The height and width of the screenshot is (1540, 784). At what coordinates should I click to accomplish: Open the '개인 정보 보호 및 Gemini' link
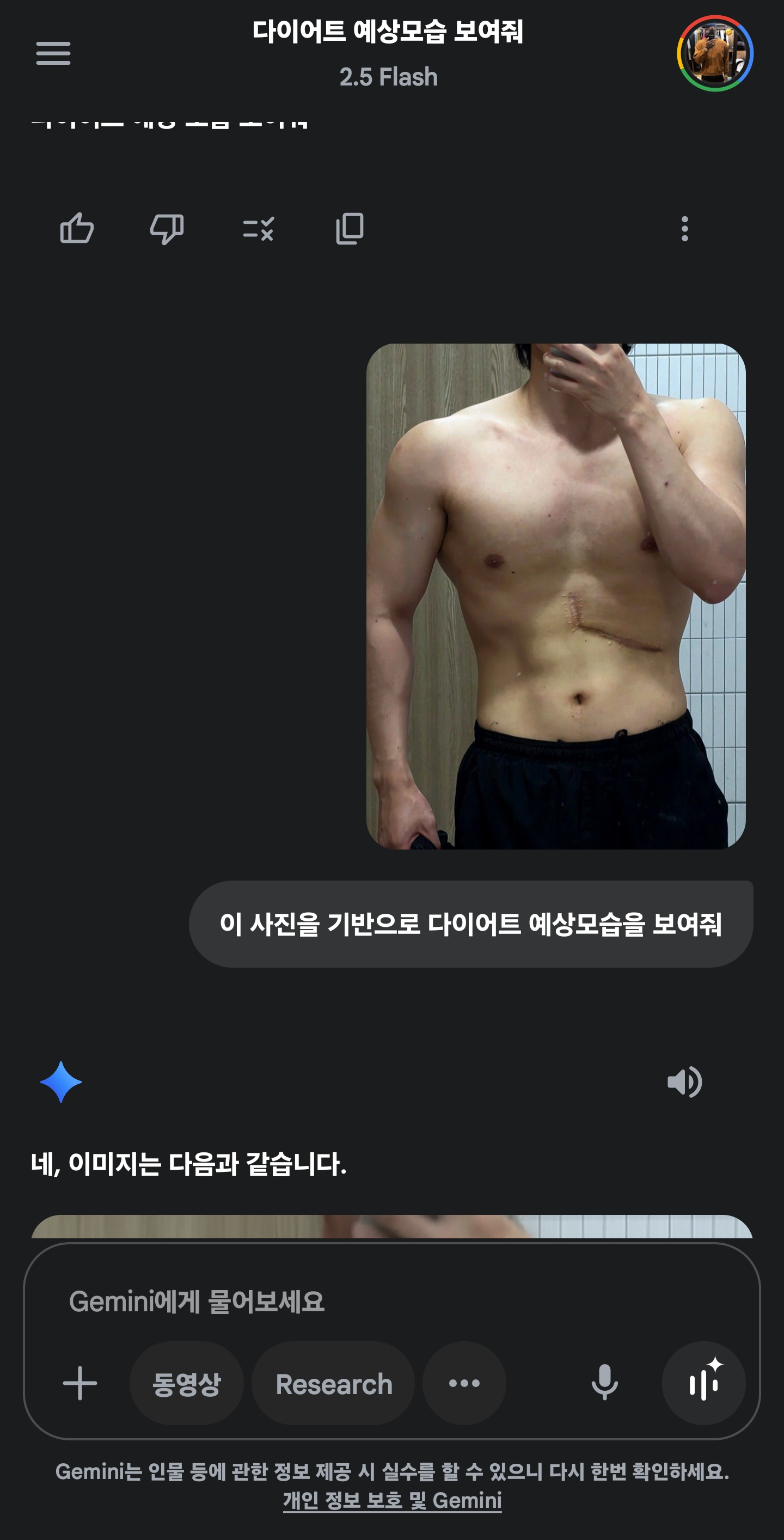coord(392,1501)
